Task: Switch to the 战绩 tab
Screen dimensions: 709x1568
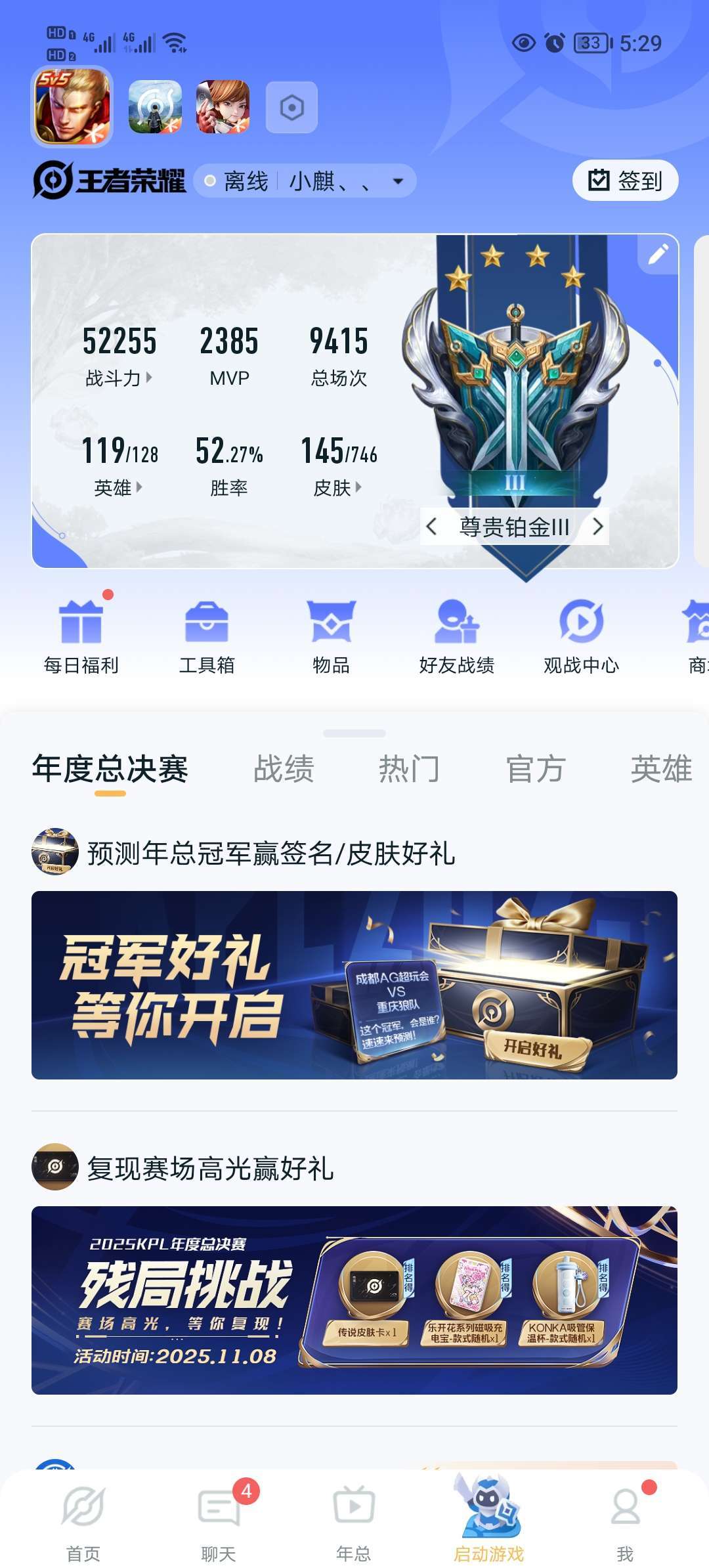Action: tap(284, 769)
